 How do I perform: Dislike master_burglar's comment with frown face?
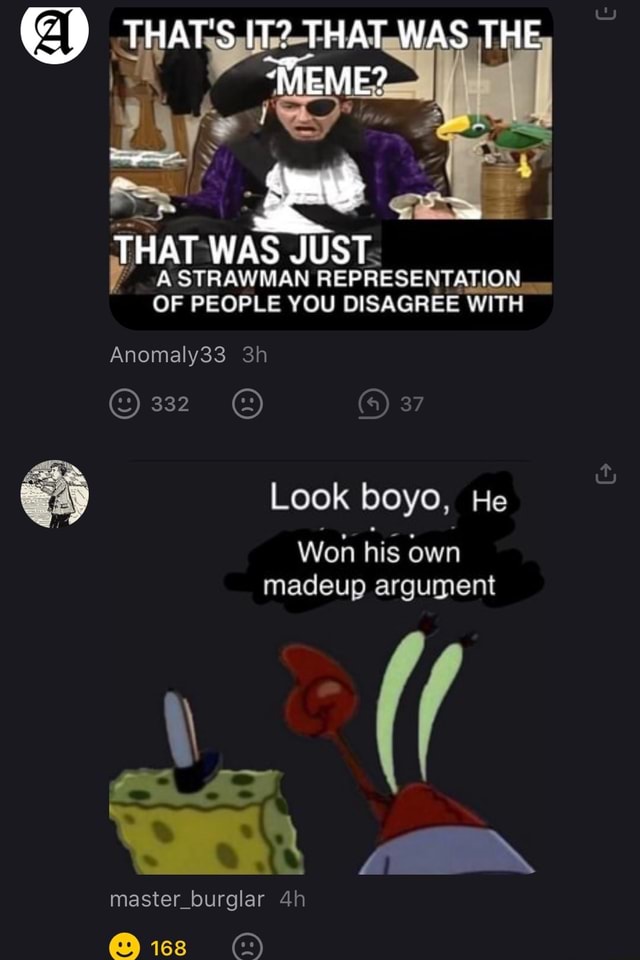(x=246, y=947)
